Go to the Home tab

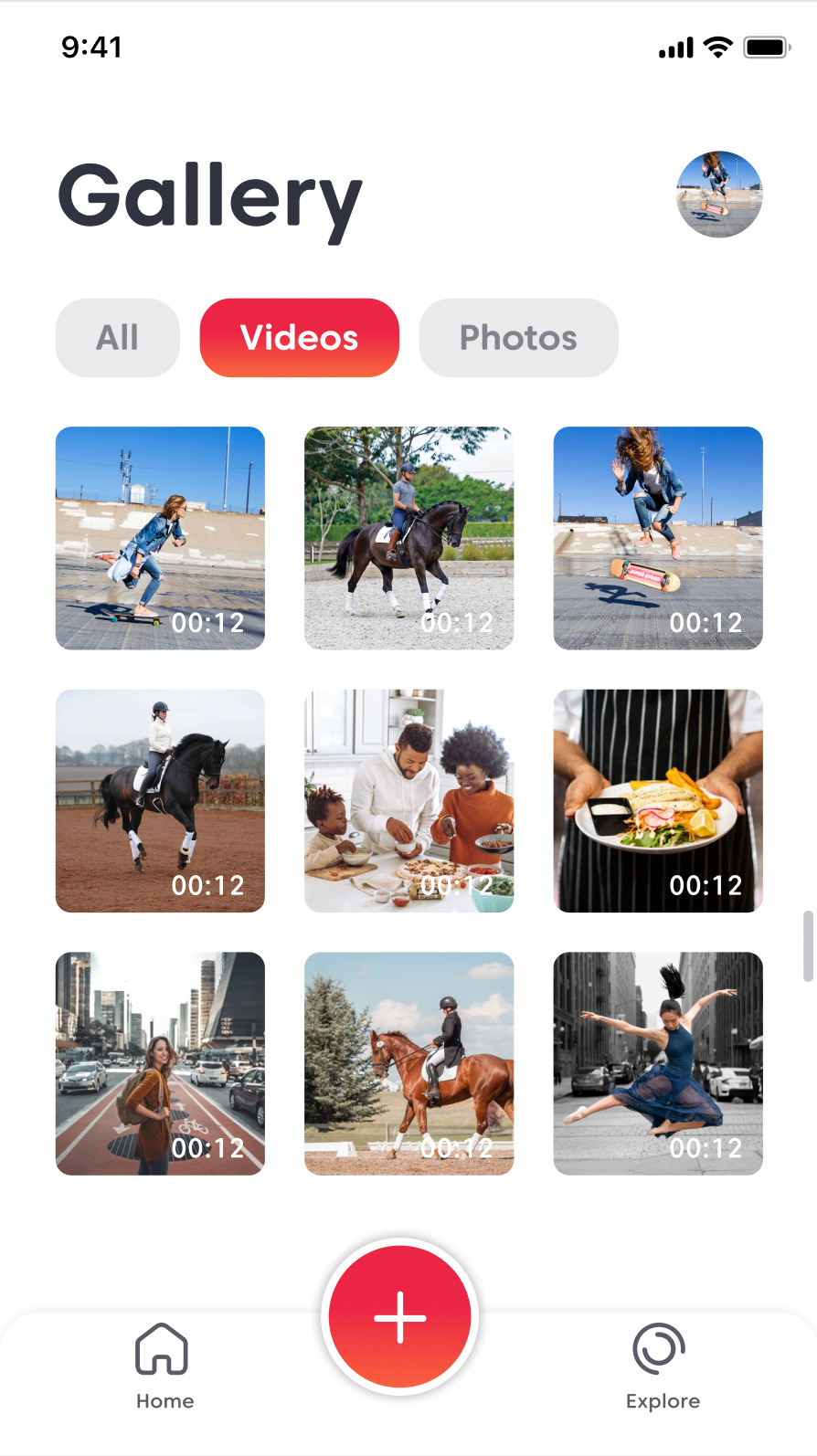164,1366
